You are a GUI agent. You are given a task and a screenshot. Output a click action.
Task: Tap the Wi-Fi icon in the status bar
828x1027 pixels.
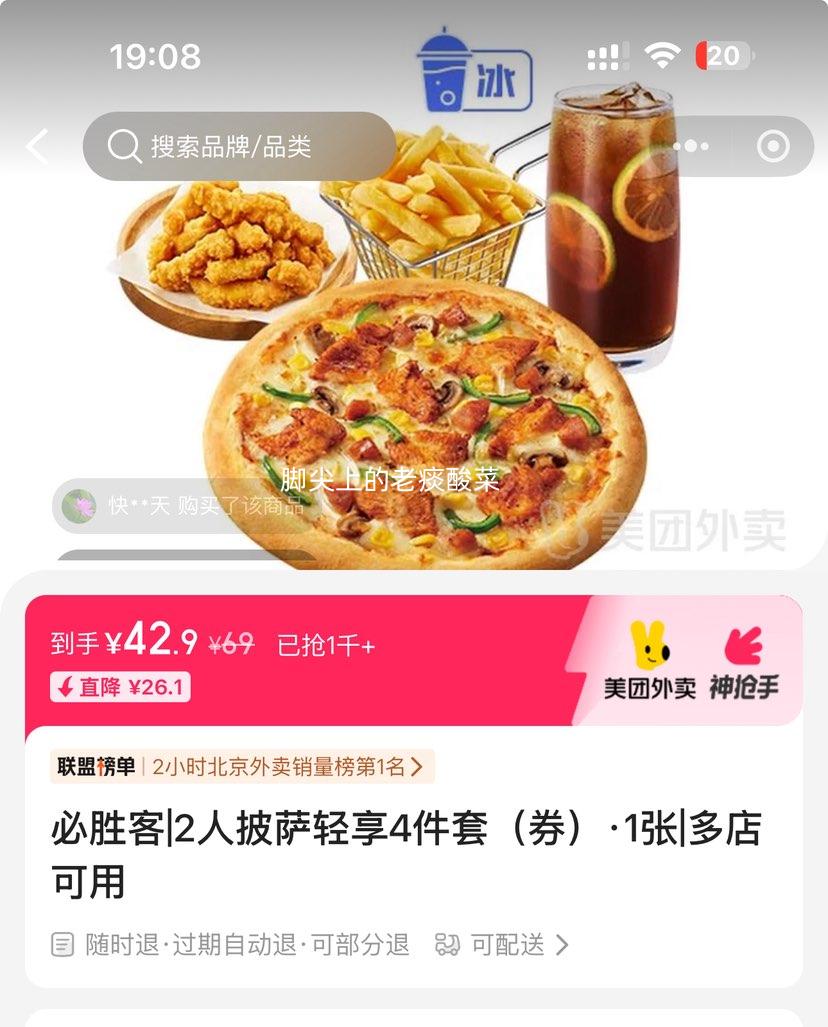[662, 55]
